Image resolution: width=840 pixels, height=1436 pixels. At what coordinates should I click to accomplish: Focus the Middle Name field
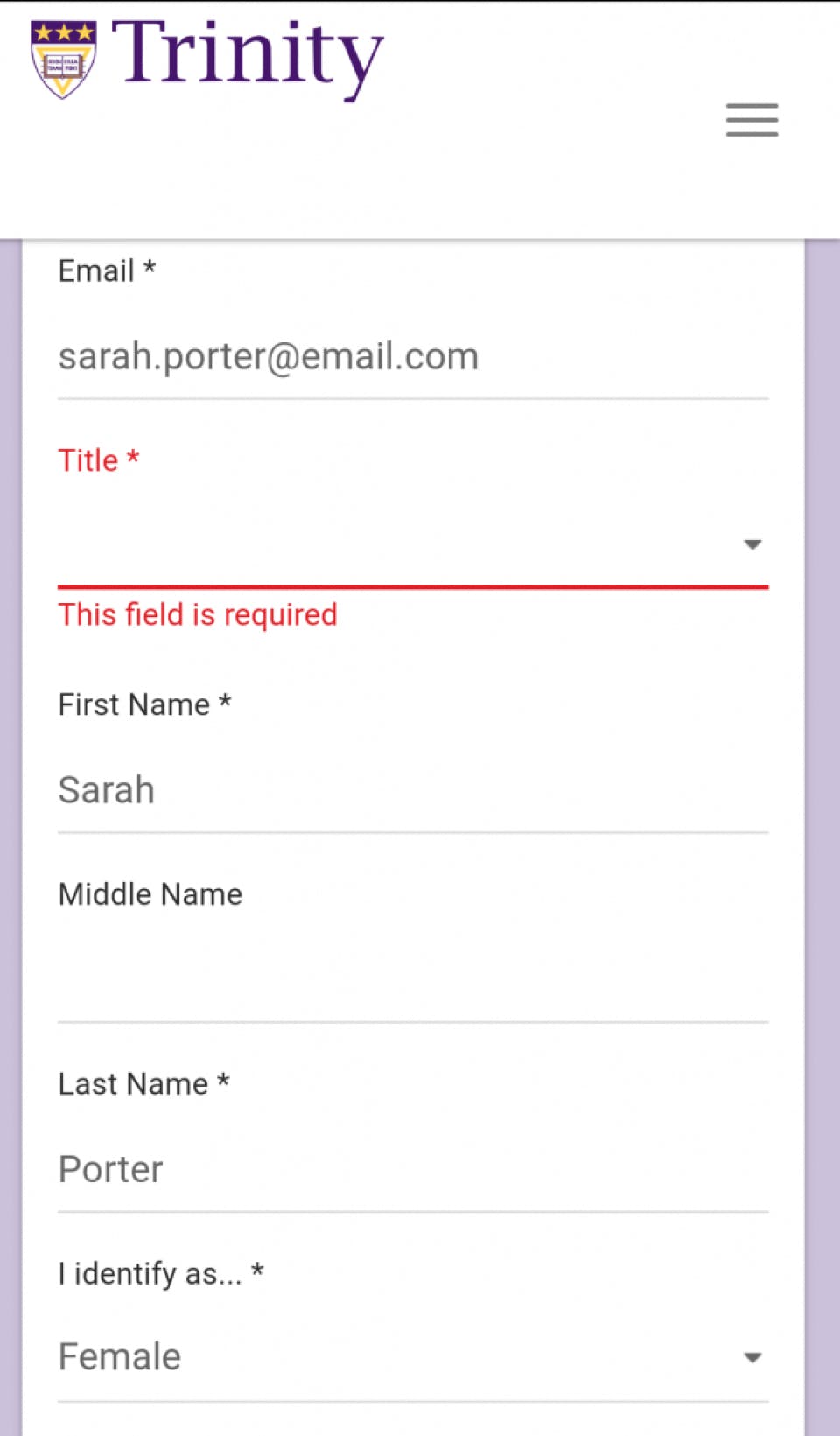pos(412,980)
